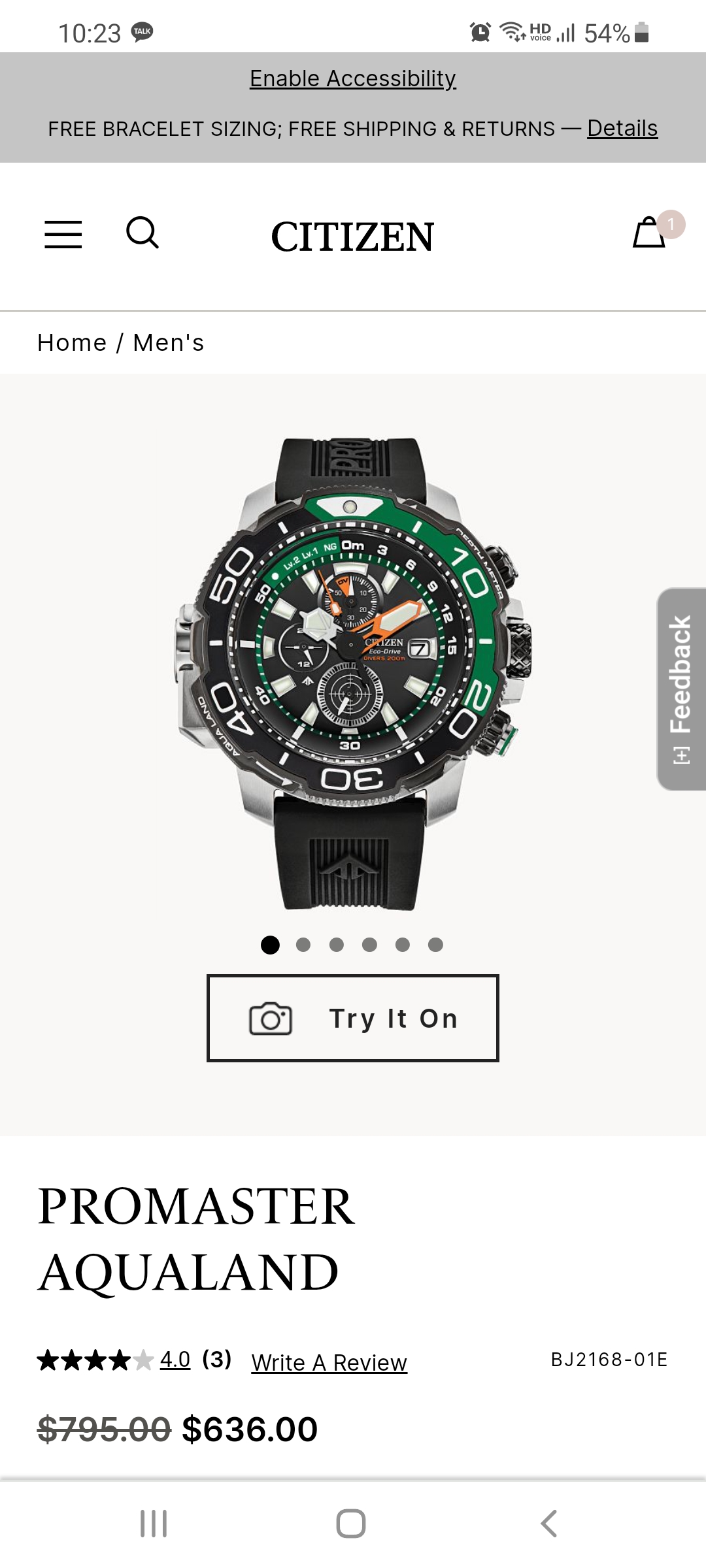Open the Citizen logo homepage
The image size is (706, 1568).
pyautogui.click(x=352, y=237)
